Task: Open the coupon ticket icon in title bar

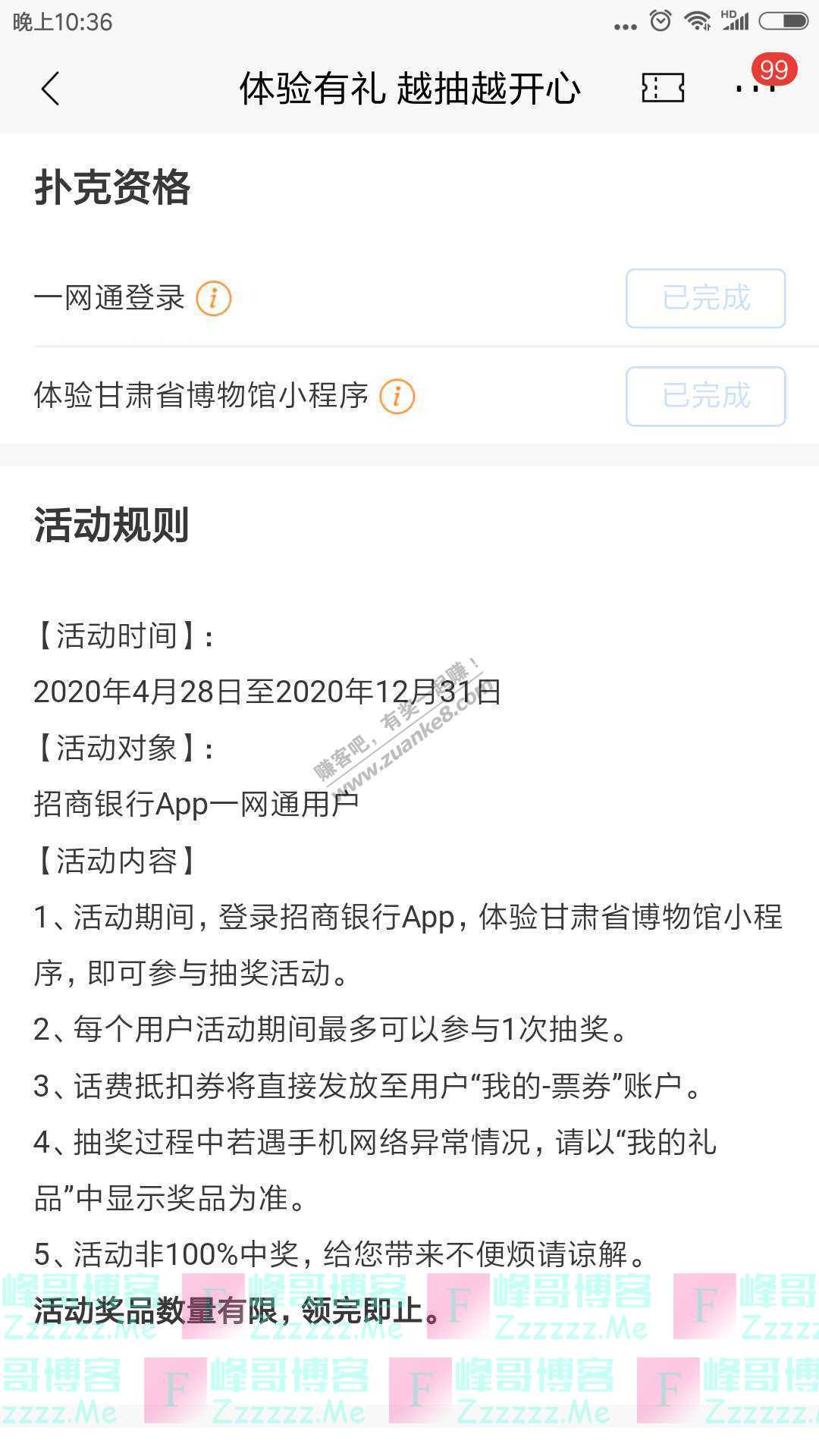Action: pos(661,89)
